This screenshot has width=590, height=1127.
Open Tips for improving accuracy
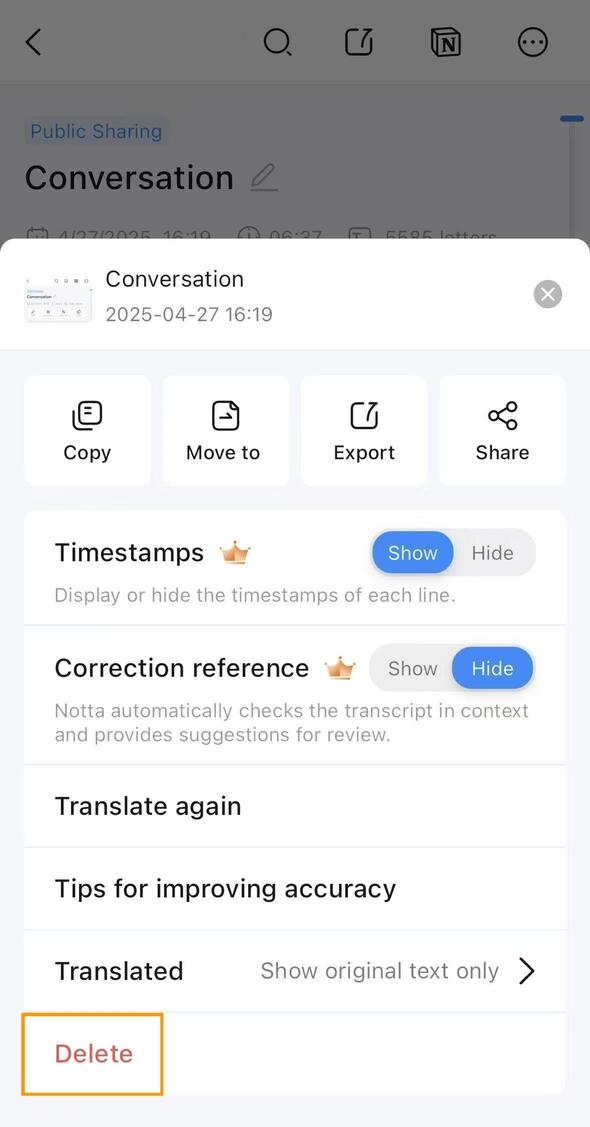point(295,889)
